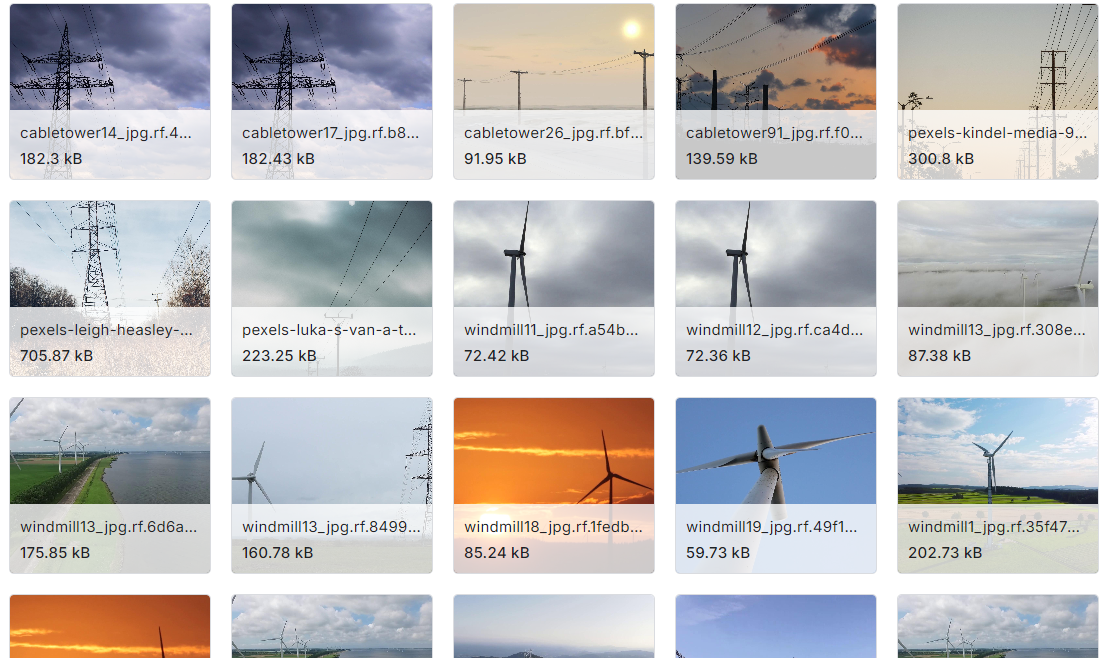Open the windmill11 image tile

pos(554,288)
